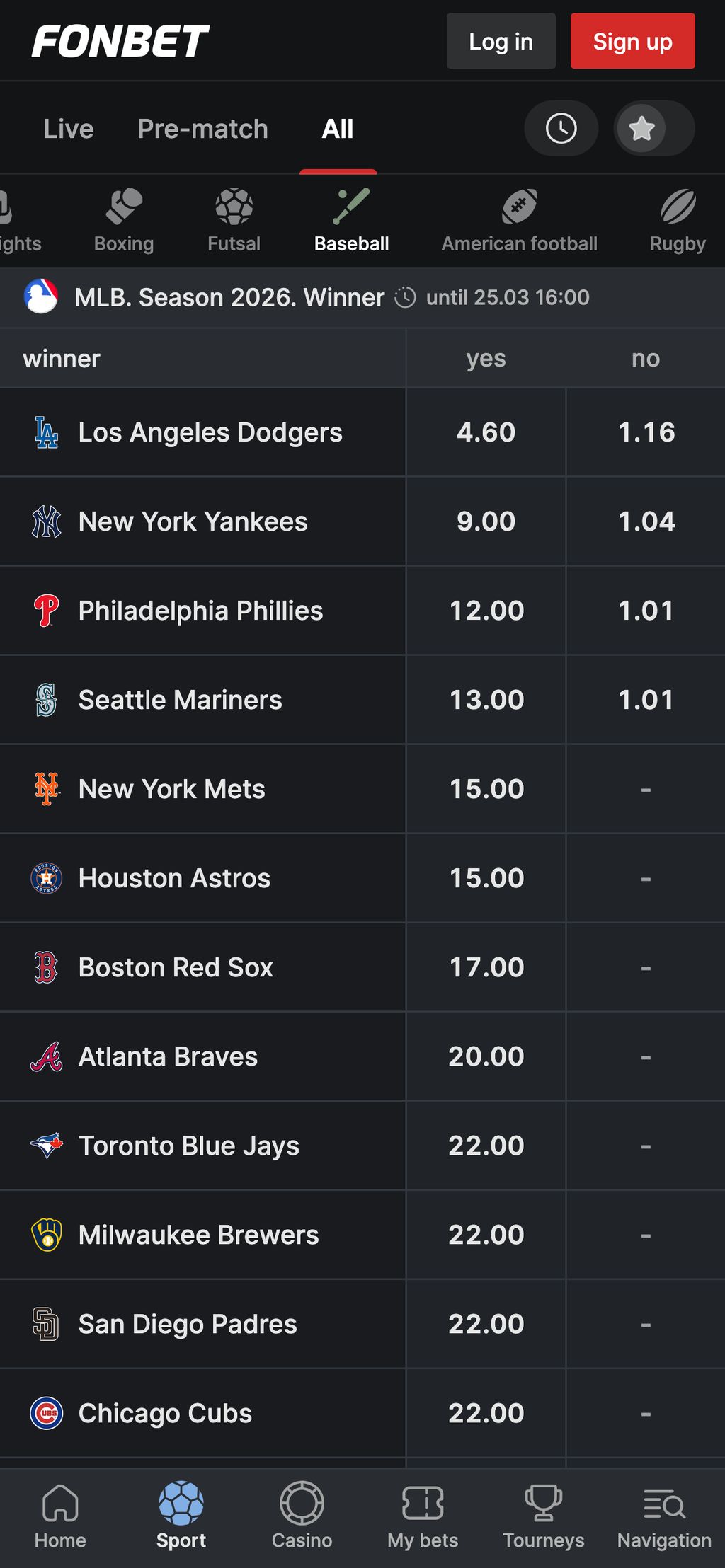Bet no on Los Angeles Dodgers at 1.16
Viewport: 725px width, 1568px height.
pos(646,432)
